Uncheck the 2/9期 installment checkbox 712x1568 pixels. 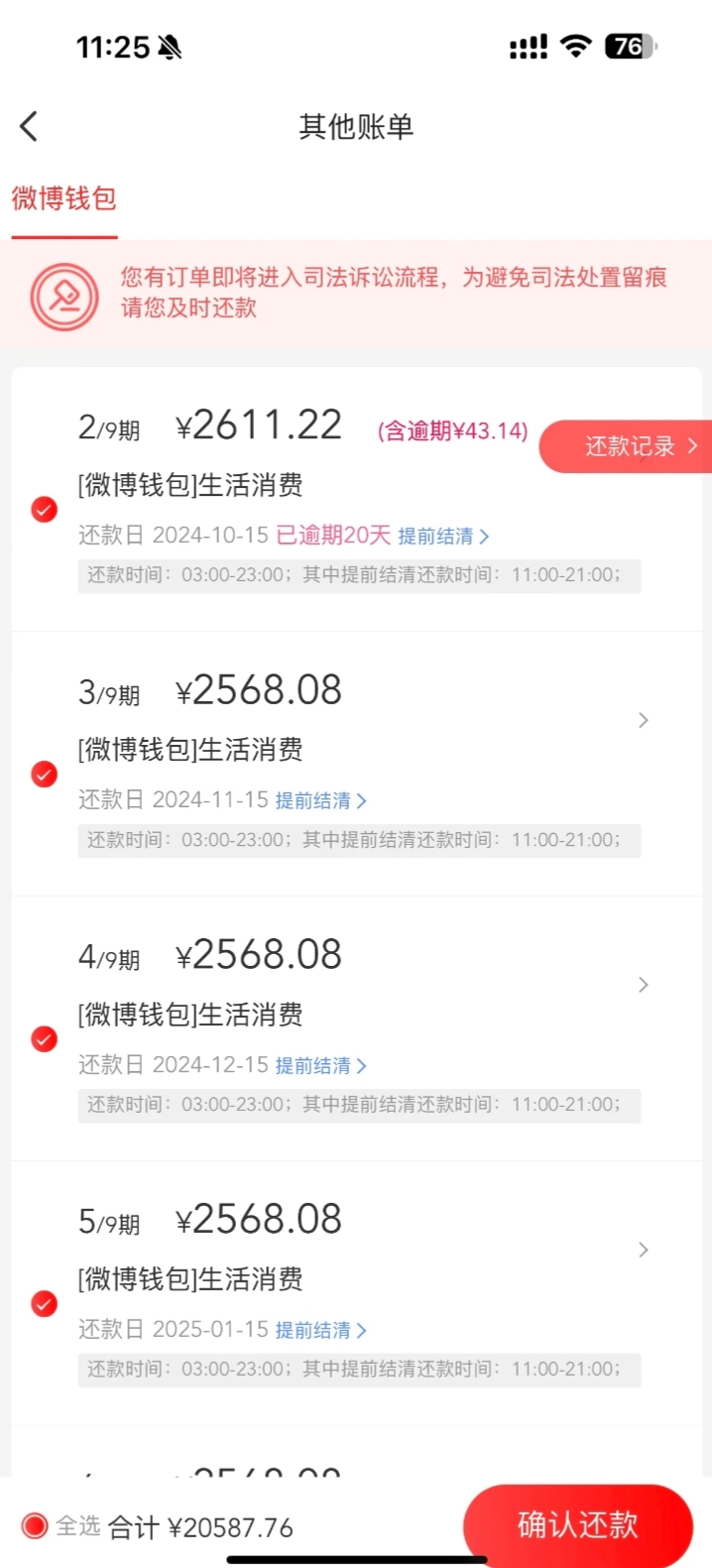pyautogui.click(x=44, y=510)
